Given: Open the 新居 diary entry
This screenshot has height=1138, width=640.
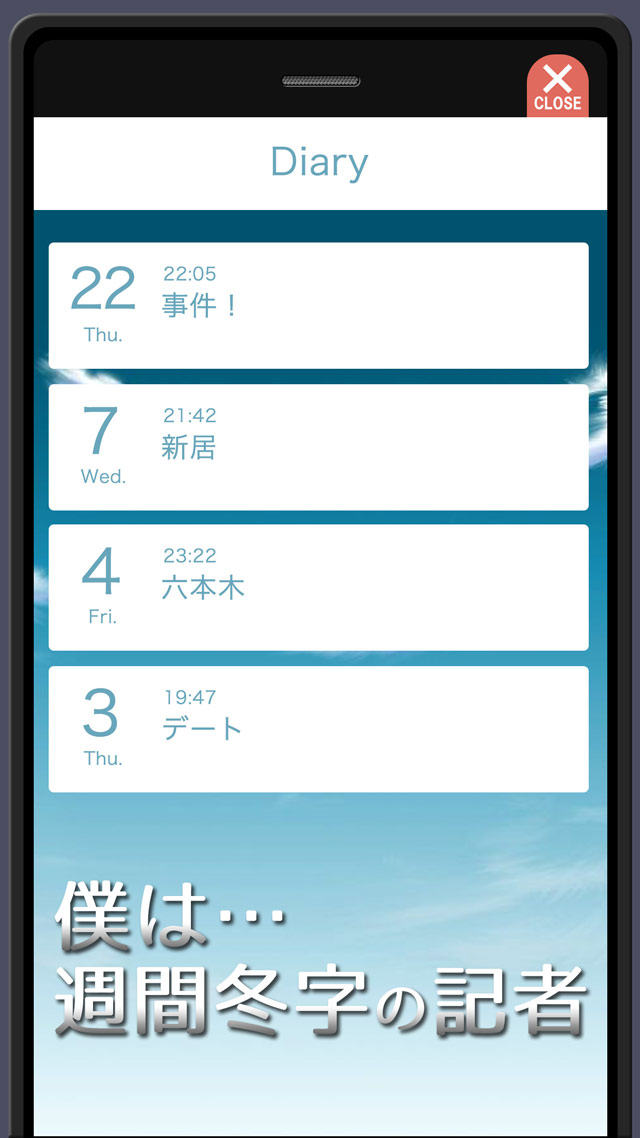Looking at the screenshot, I should [318, 447].
